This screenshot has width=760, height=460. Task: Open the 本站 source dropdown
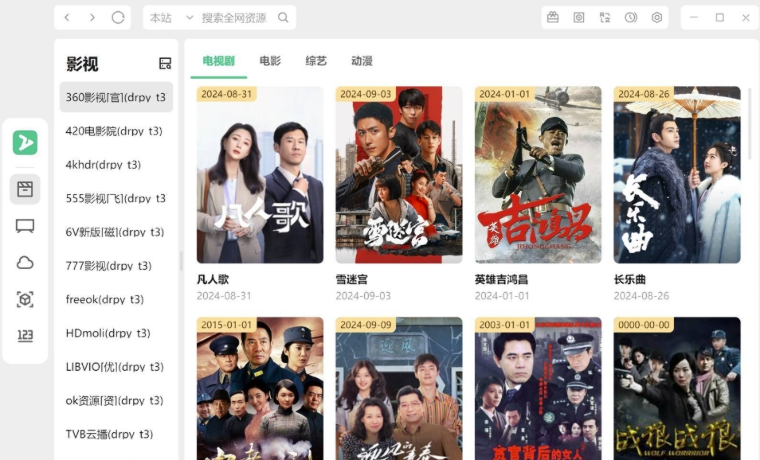(169, 17)
